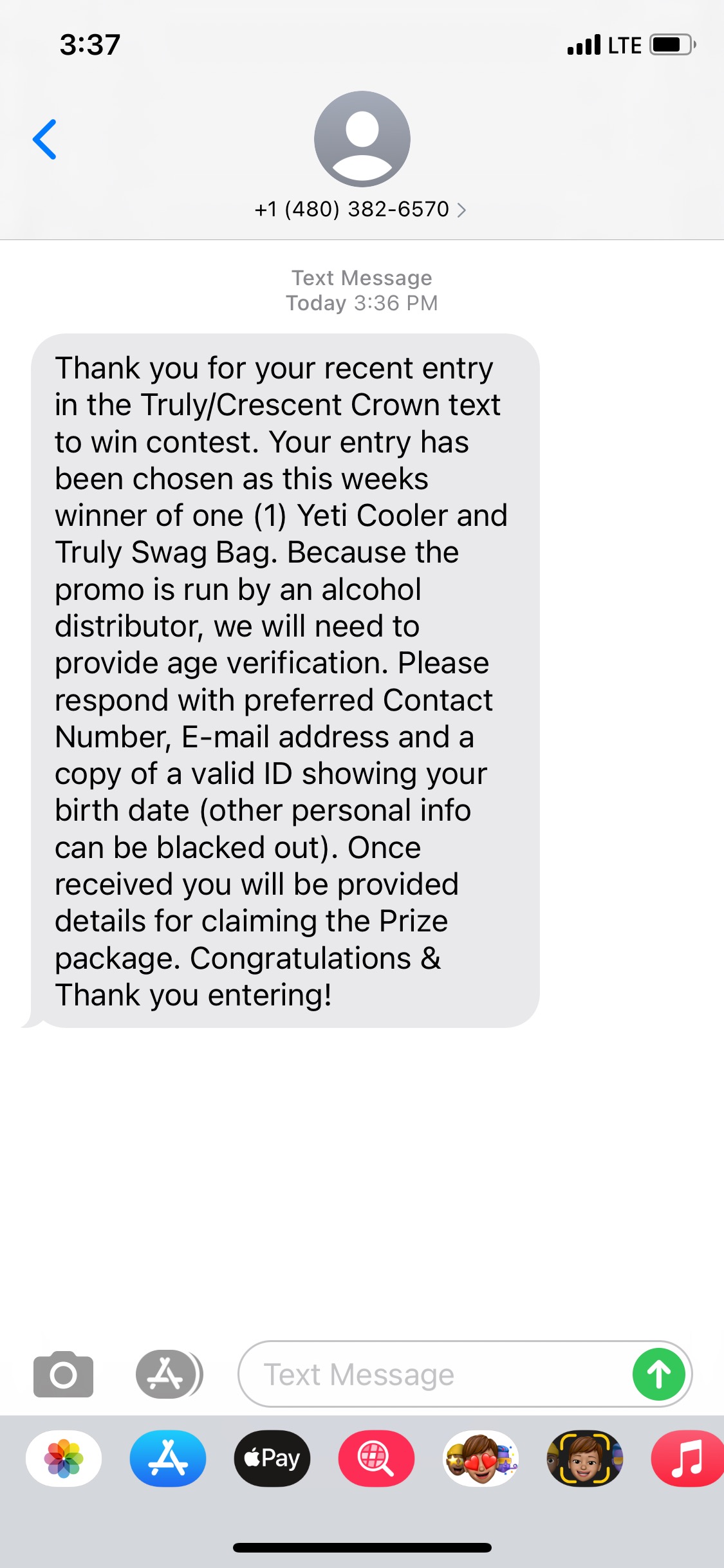Open contact details for +1 (480) 382-6570
The width and height of the screenshot is (724, 1568).
pos(361,209)
